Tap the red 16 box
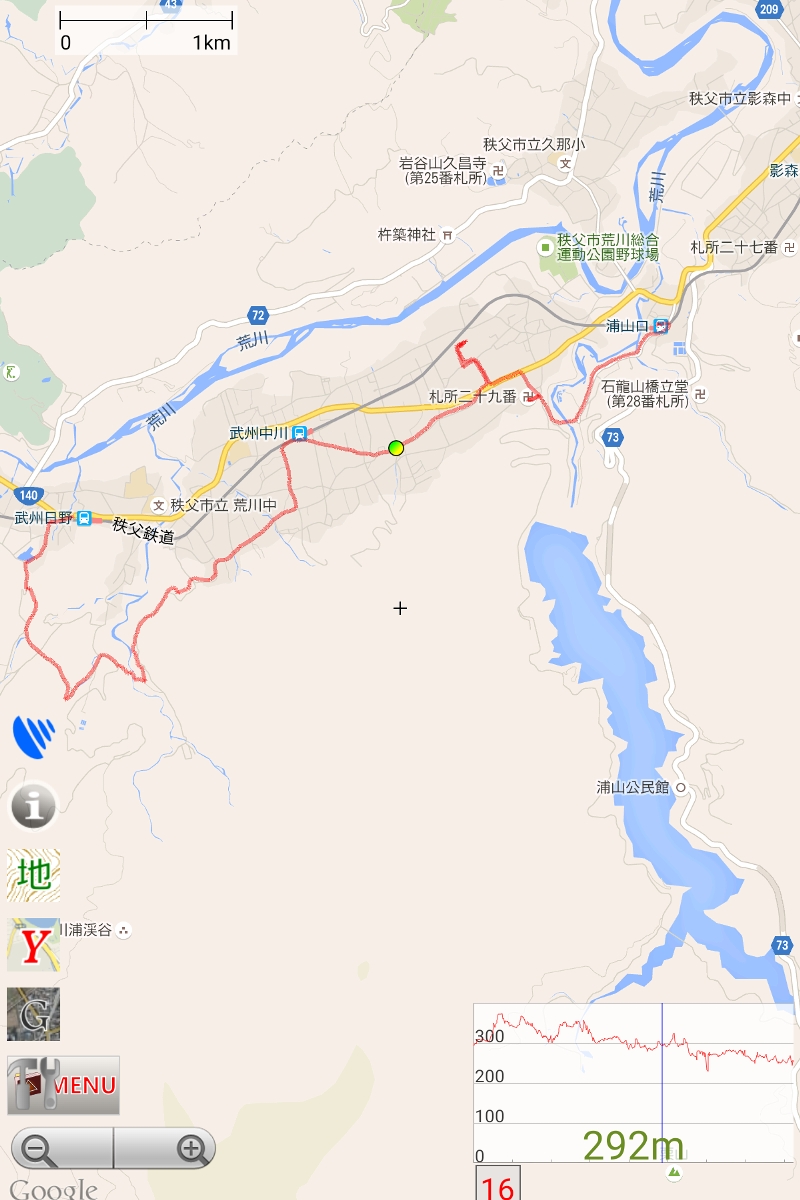 [x=497, y=1185]
